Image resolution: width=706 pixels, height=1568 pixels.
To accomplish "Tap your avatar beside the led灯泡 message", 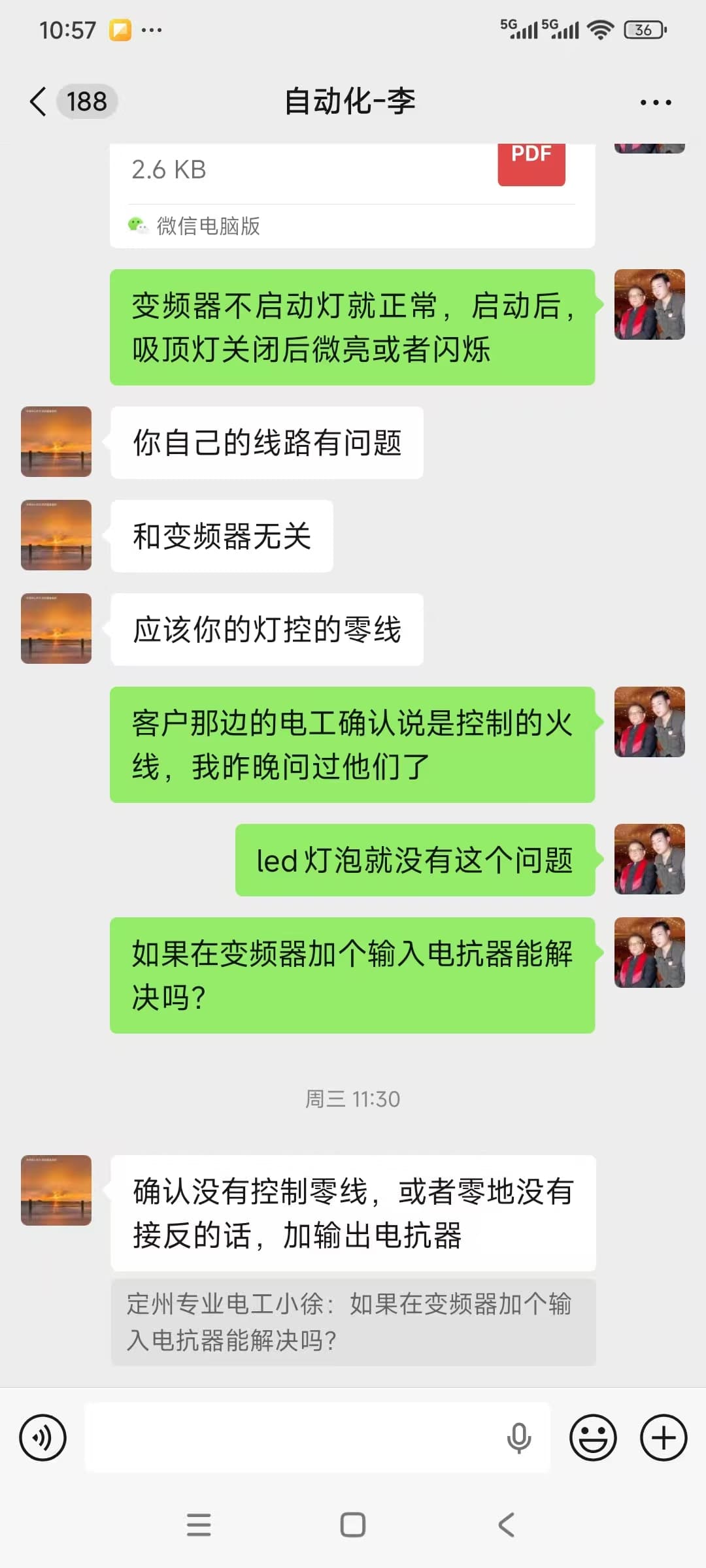I will coord(649,860).
